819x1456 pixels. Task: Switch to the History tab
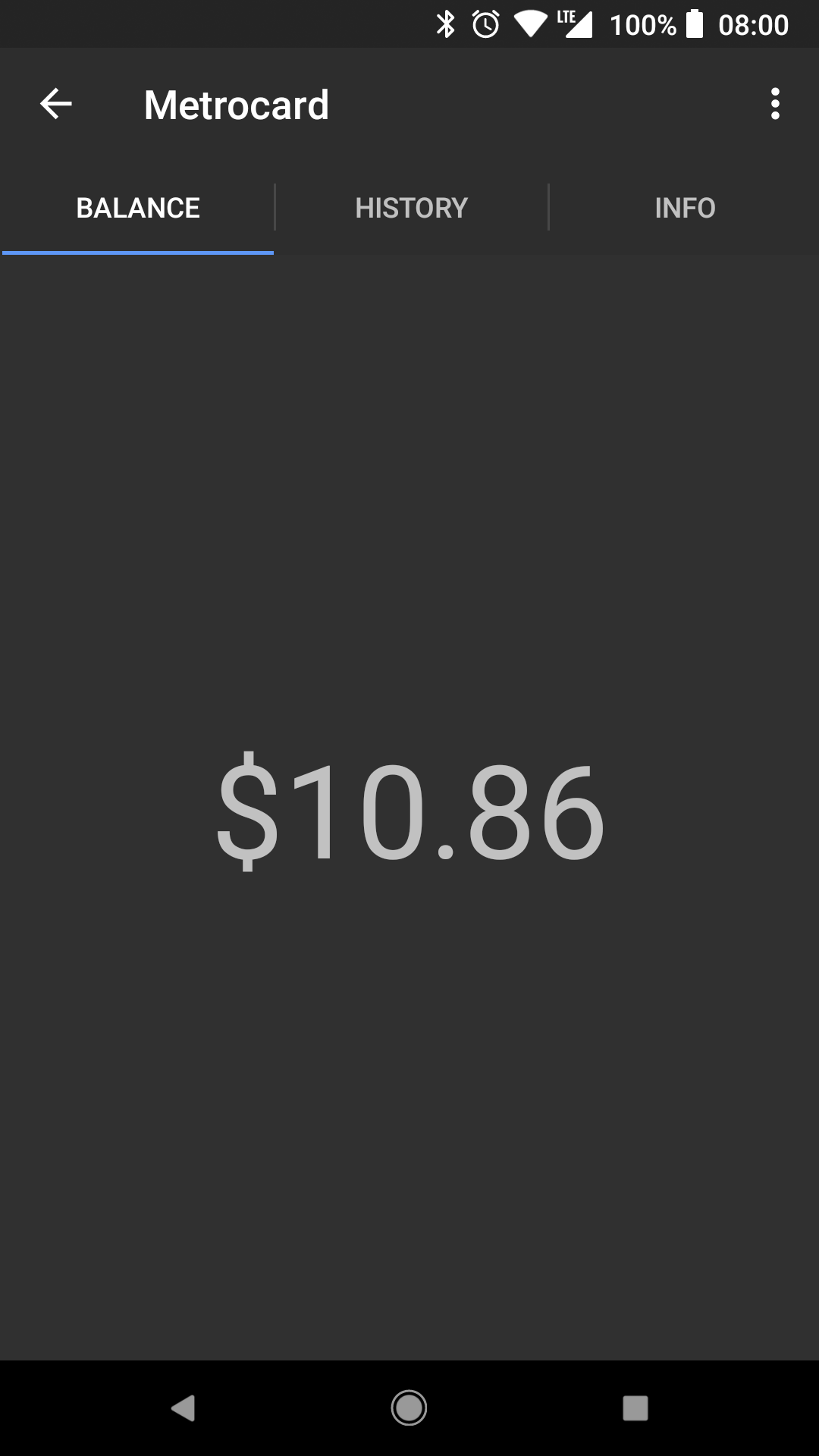411,208
